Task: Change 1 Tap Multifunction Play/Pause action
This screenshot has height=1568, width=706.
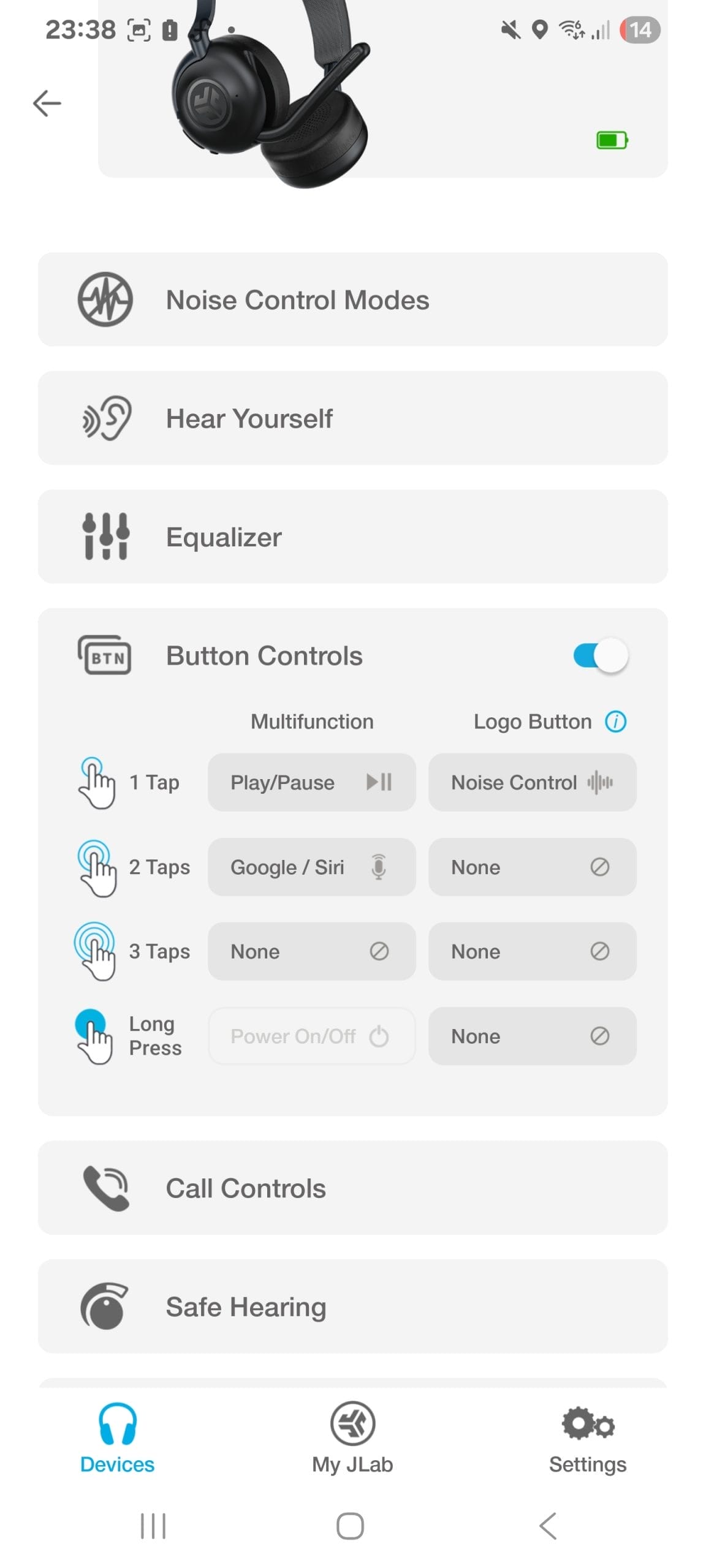Action: coord(311,782)
